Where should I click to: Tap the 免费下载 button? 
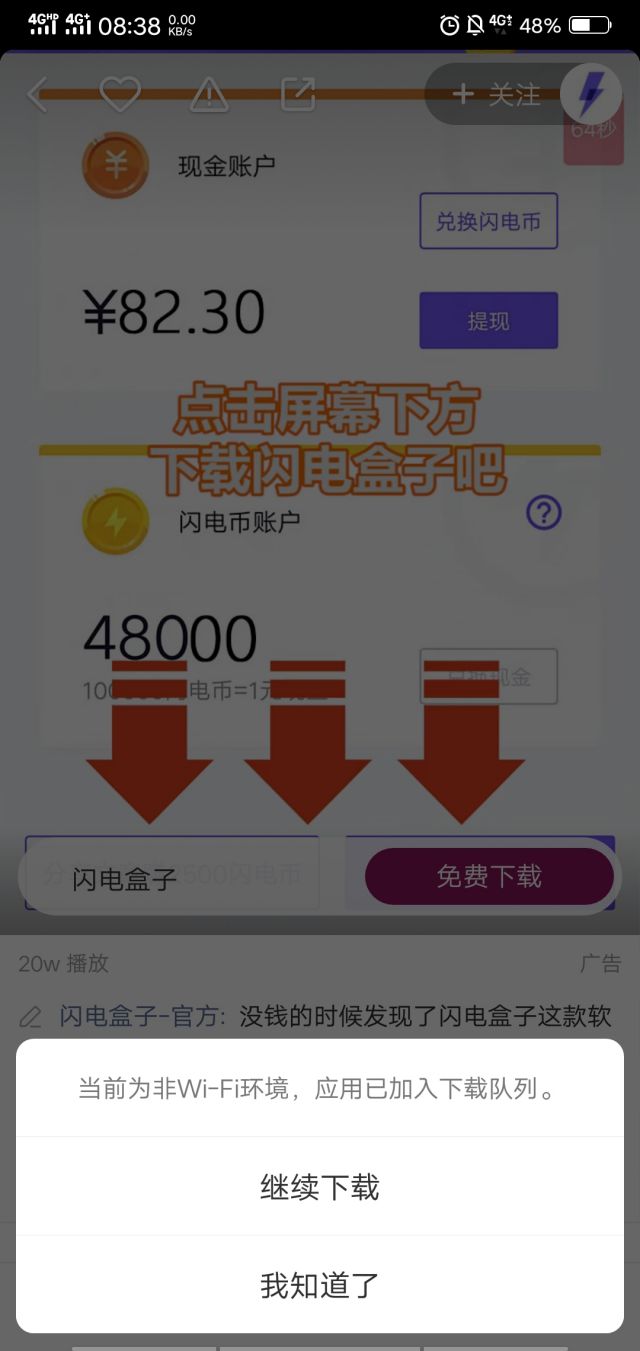tap(489, 877)
